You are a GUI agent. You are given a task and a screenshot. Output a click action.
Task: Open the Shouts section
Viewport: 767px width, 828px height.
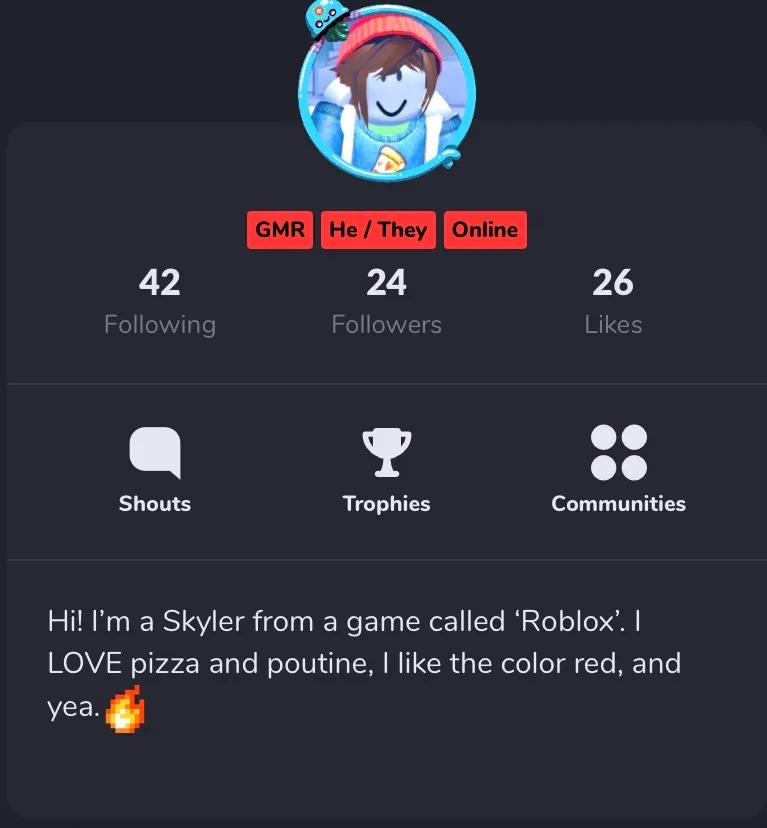(155, 470)
